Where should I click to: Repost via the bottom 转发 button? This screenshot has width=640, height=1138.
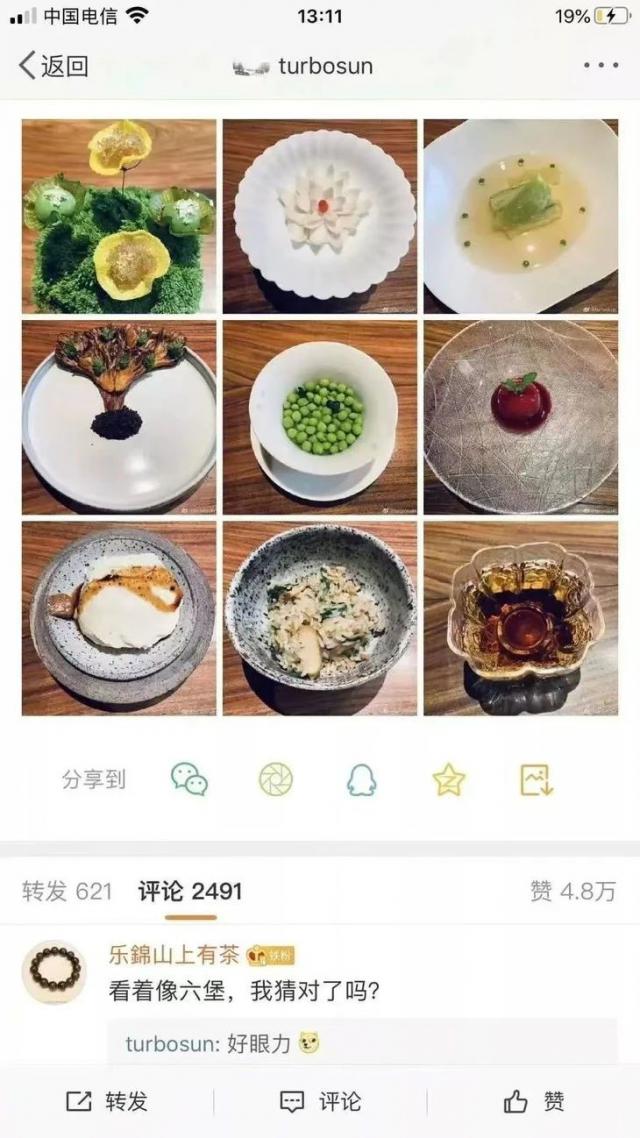[107, 1101]
